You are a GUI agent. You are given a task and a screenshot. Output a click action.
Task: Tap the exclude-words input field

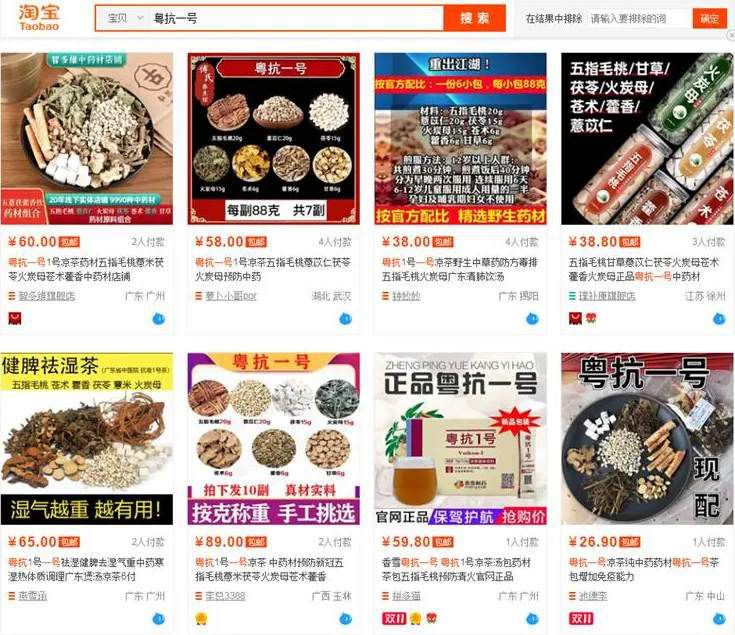point(637,18)
